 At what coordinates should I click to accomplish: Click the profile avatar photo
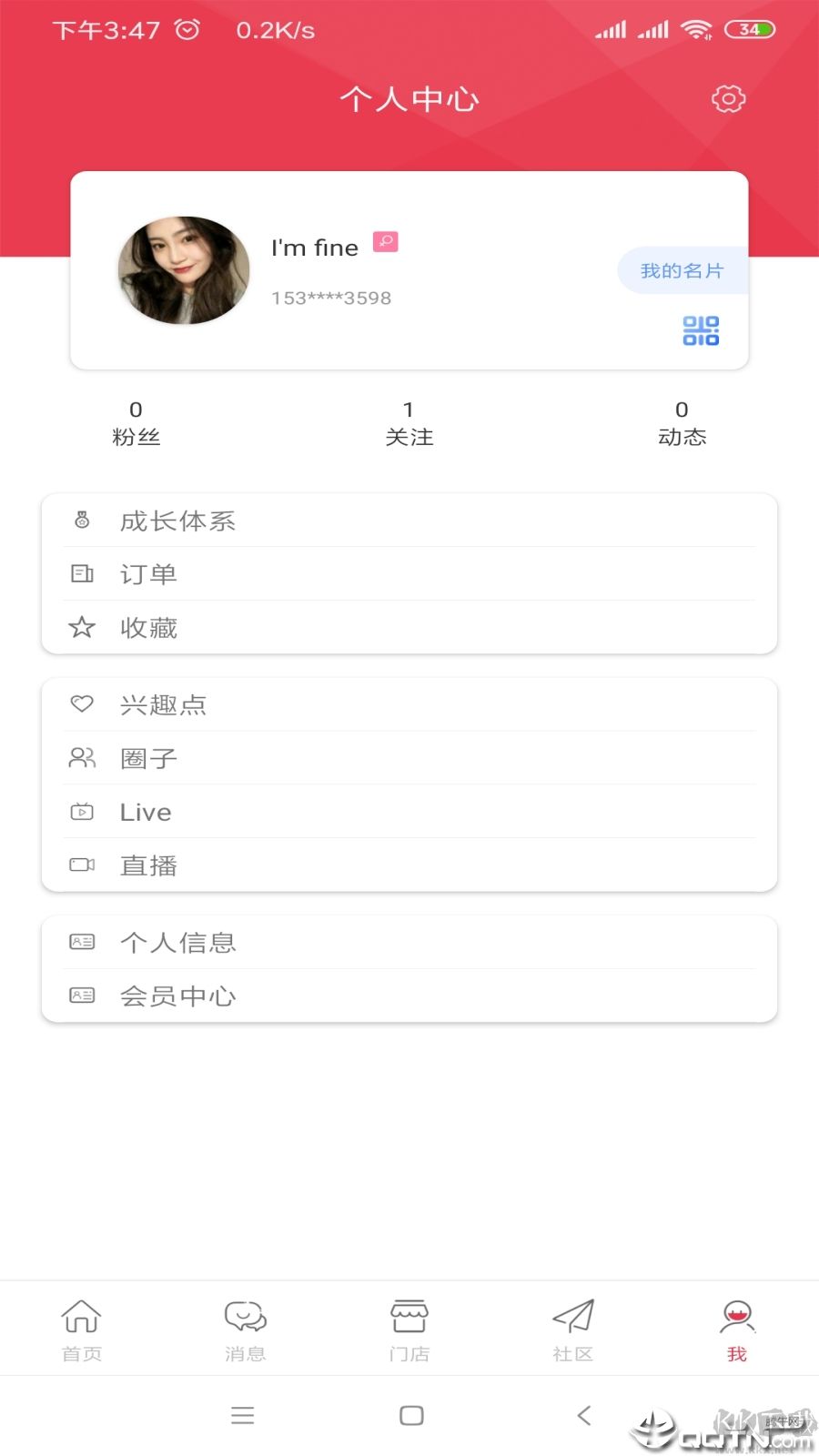(x=183, y=269)
